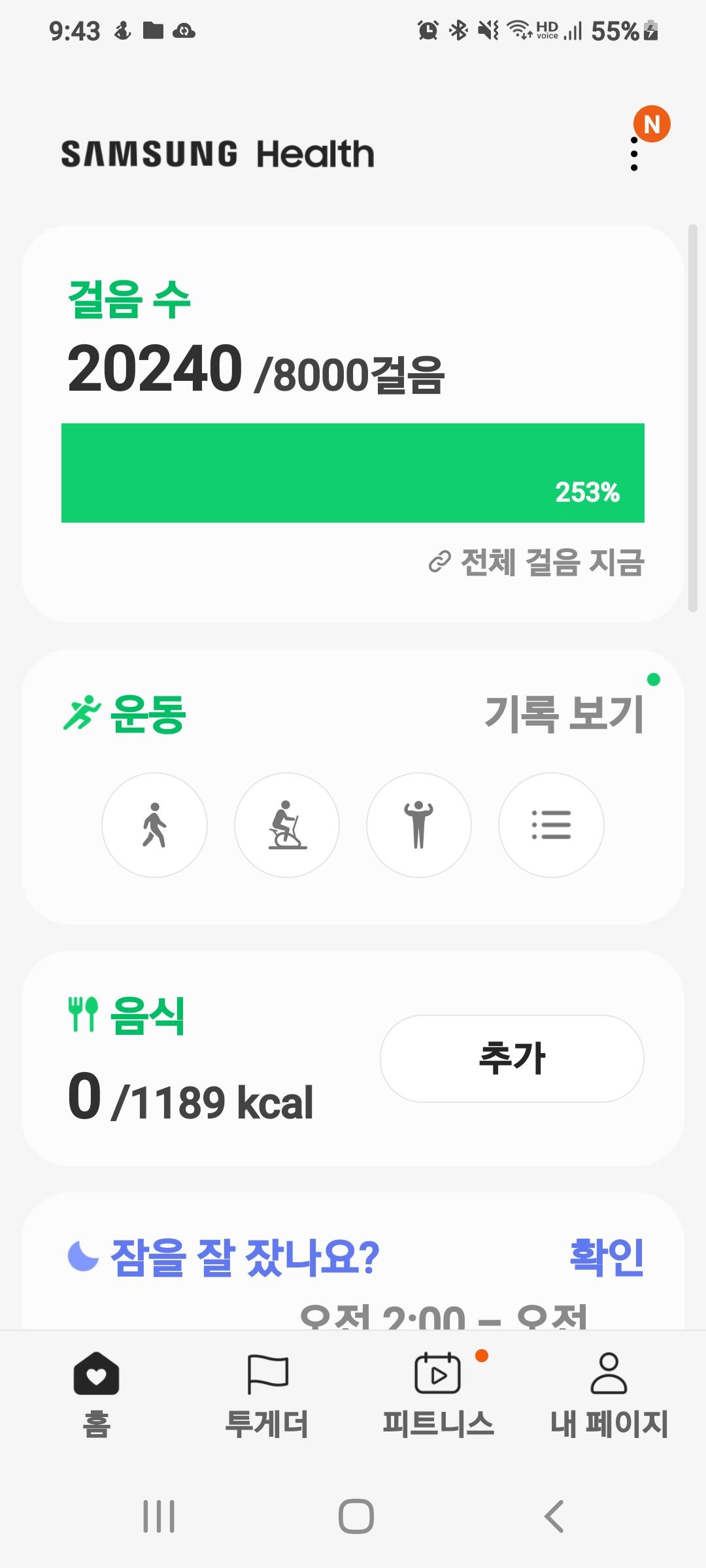The image size is (706, 1568).
Task: View exercise history via 기록 보기
Action: point(563,713)
